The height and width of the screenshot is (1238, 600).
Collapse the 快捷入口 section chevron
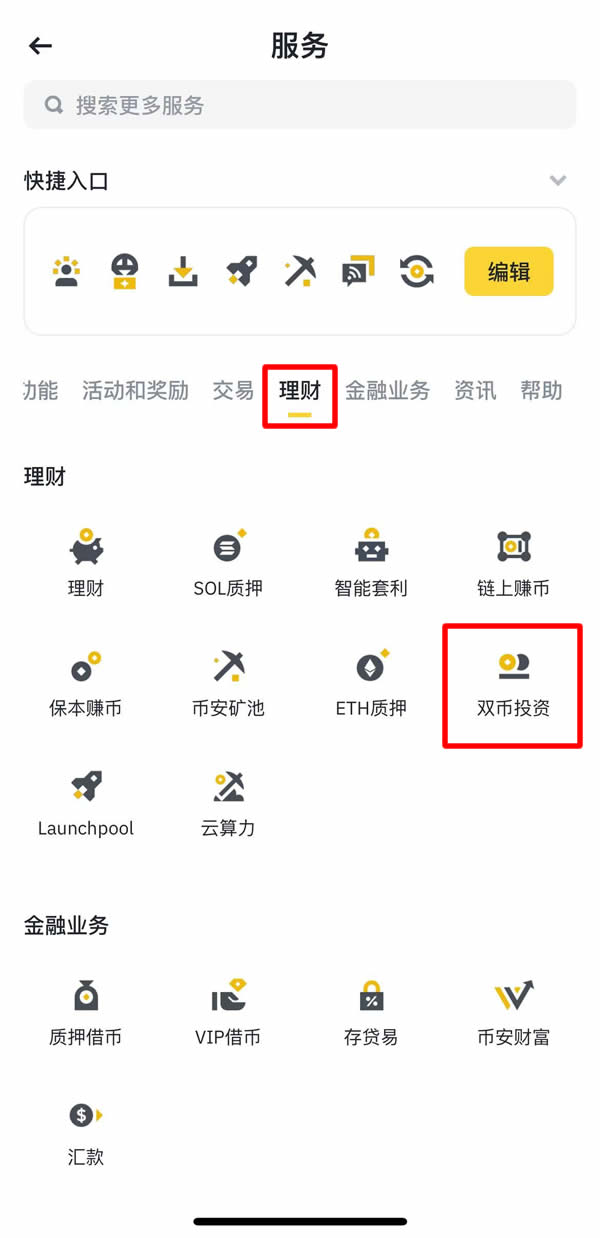[558, 181]
